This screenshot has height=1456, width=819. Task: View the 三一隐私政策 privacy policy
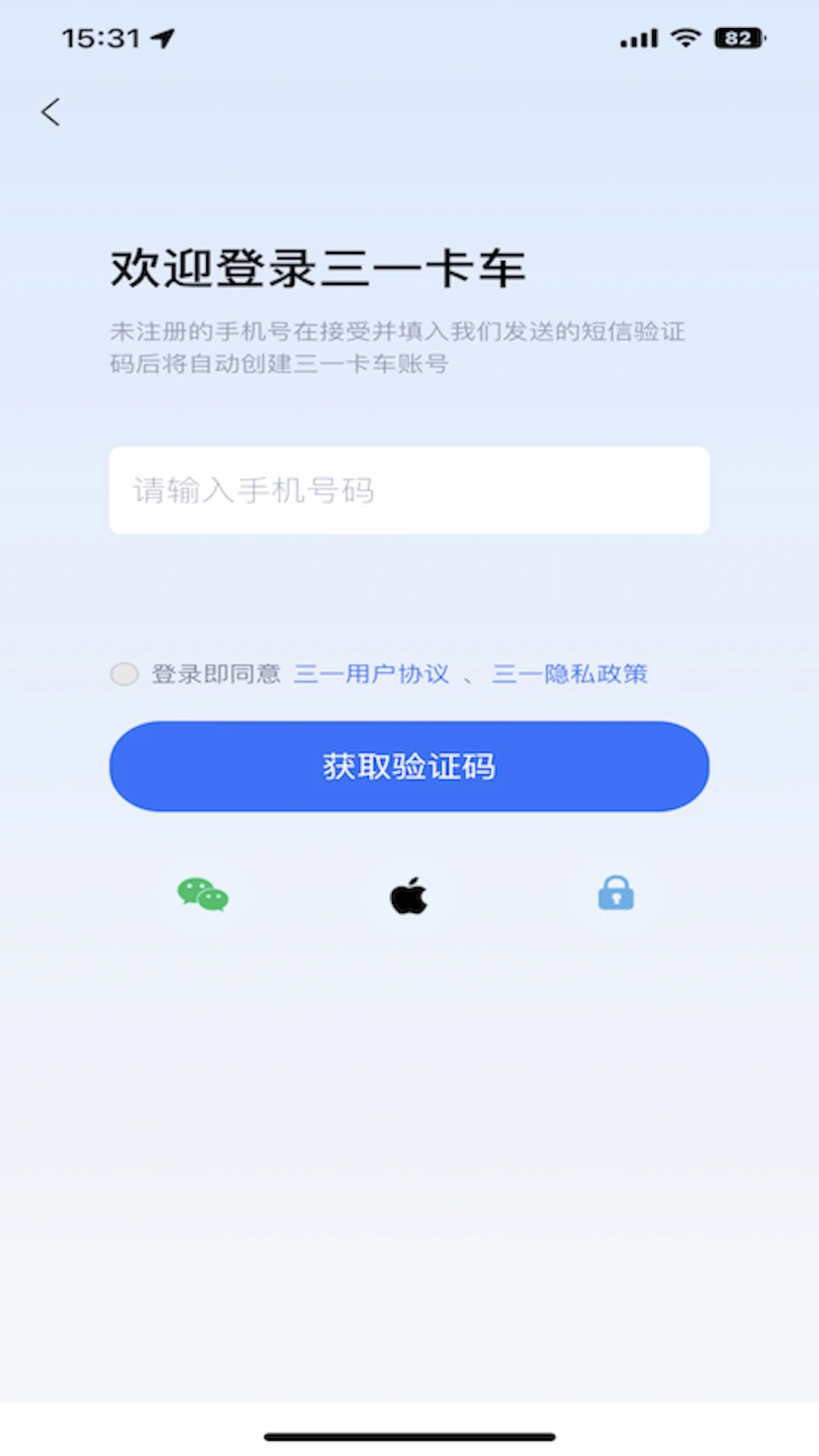(x=570, y=673)
